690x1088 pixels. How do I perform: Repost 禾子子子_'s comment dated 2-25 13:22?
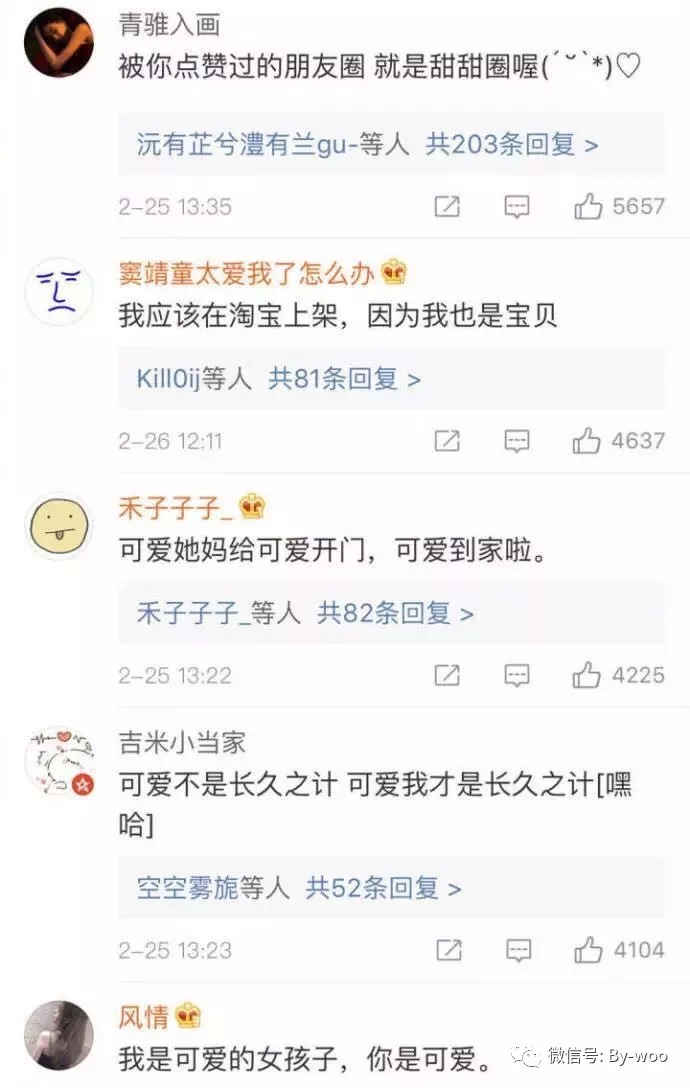[447, 675]
